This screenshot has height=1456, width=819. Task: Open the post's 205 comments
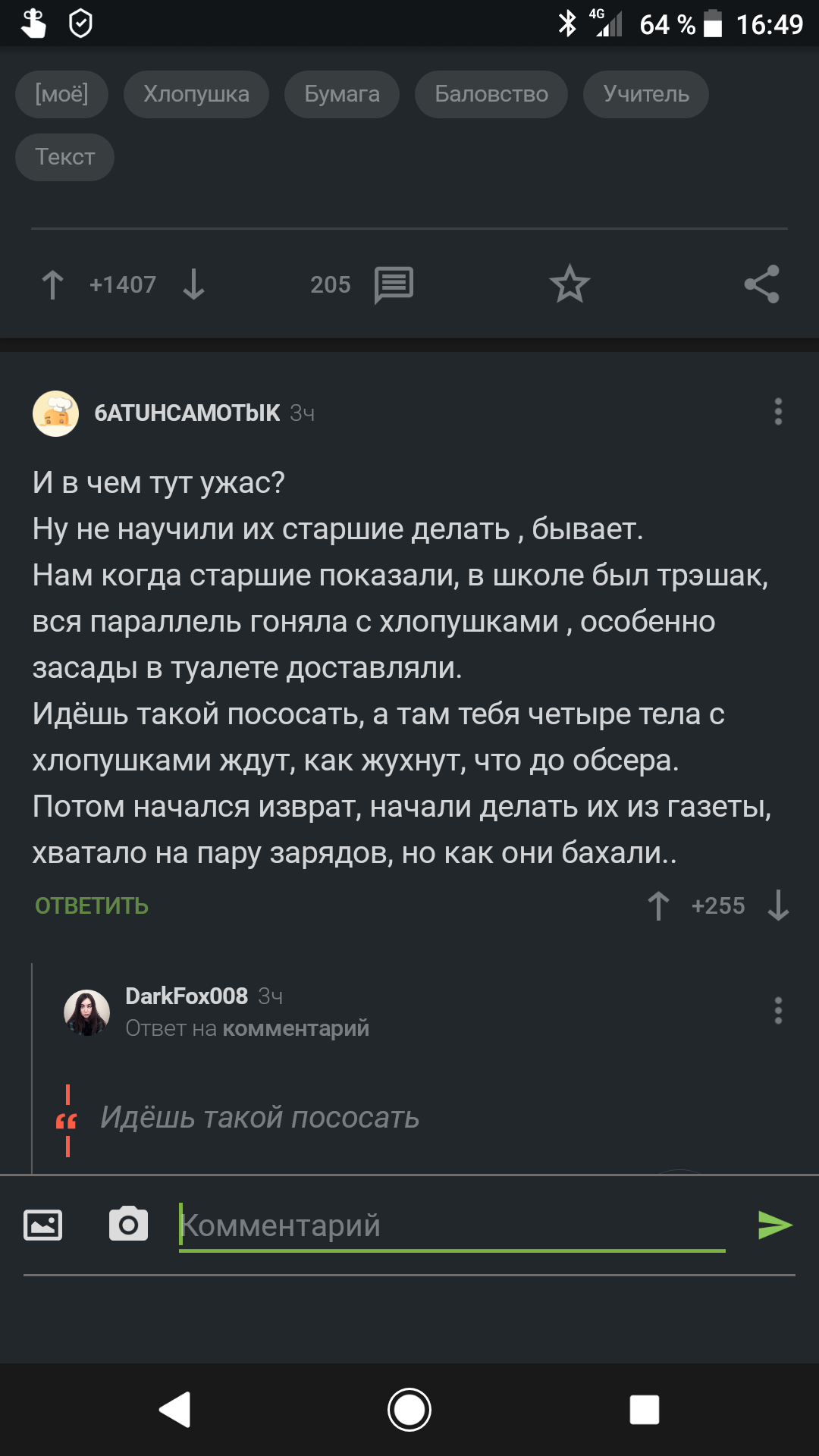(393, 285)
